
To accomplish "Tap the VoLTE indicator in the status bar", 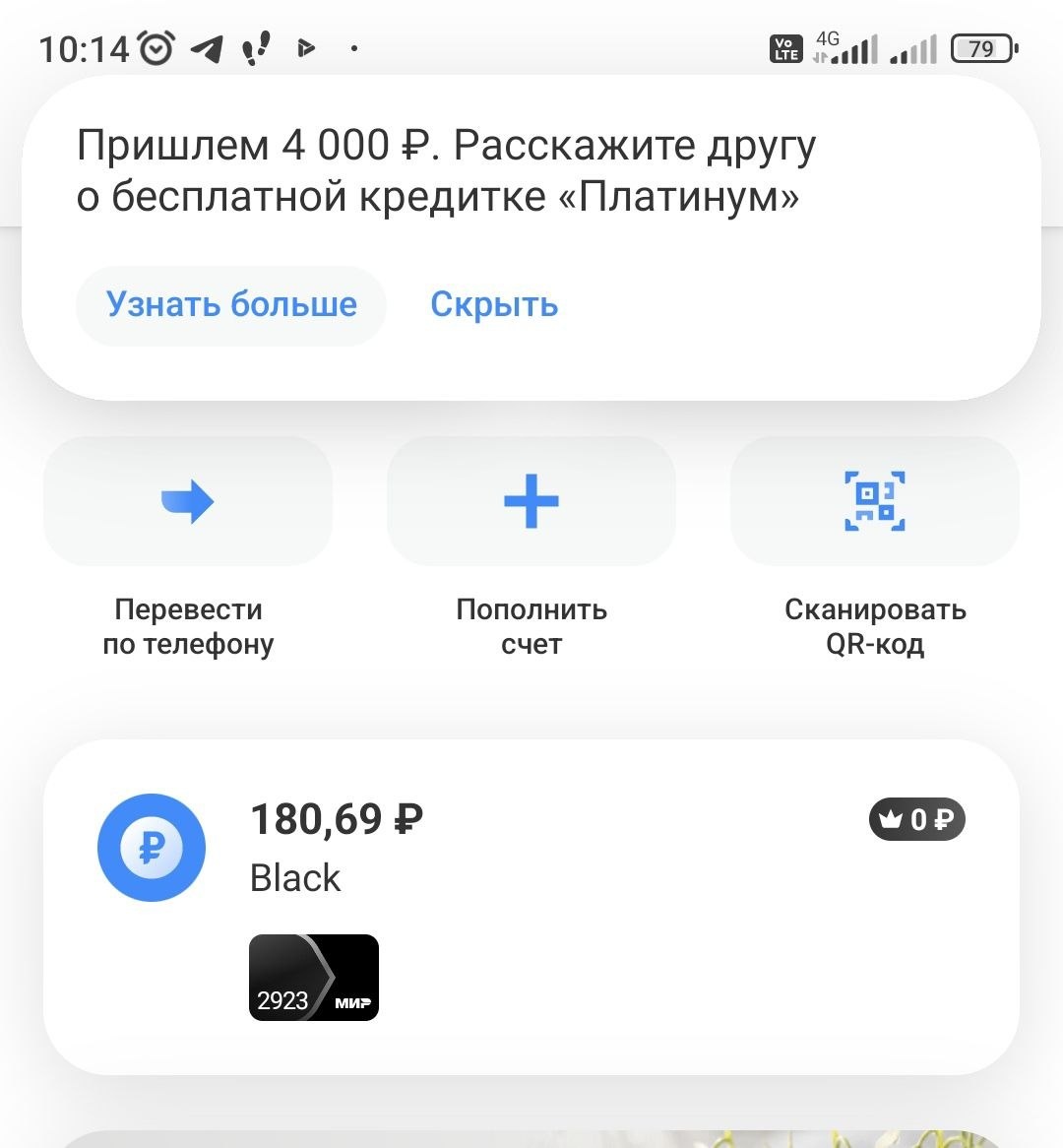I will coord(785,47).
